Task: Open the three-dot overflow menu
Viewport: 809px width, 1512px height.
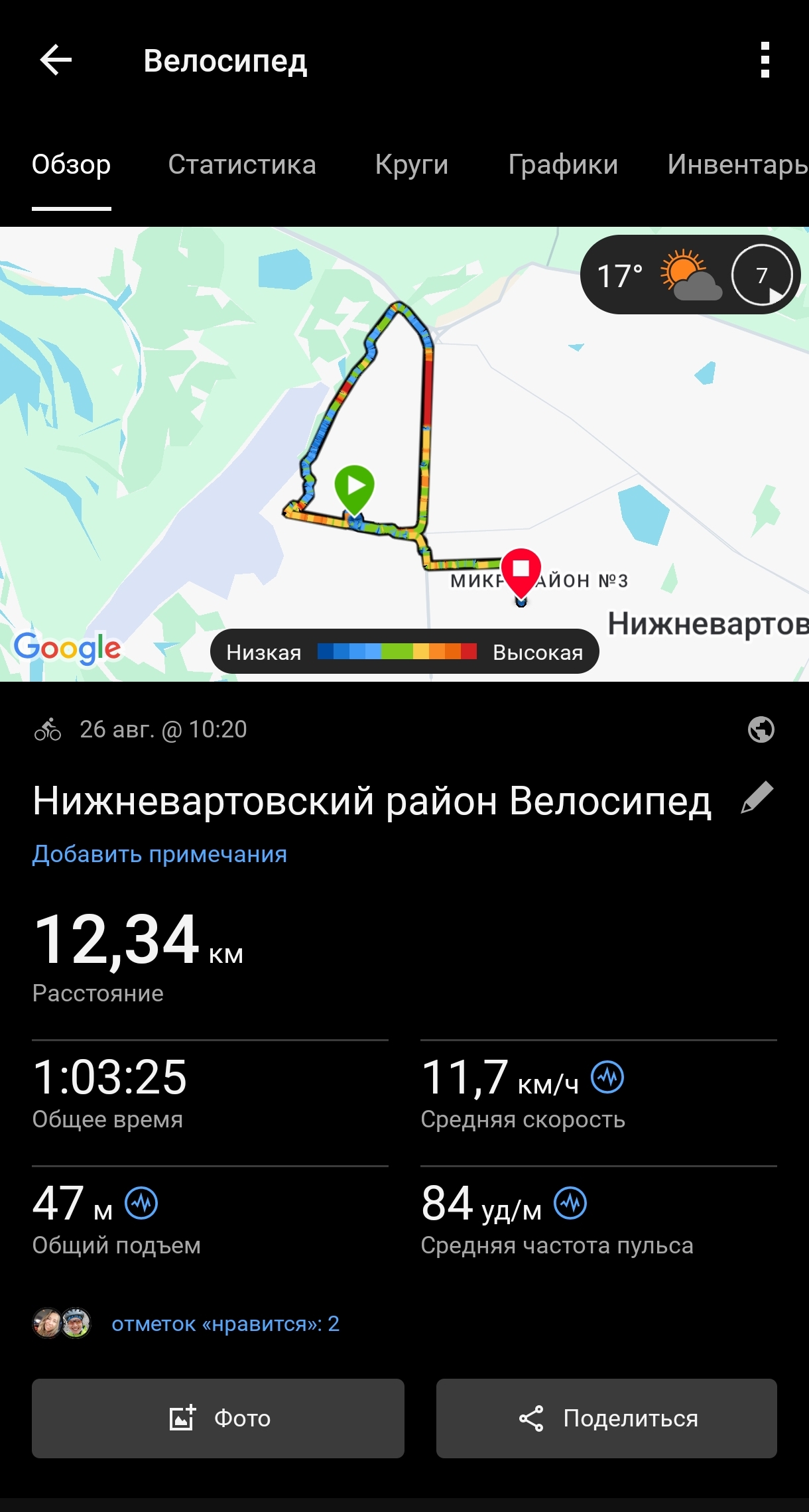Action: point(765,60)
